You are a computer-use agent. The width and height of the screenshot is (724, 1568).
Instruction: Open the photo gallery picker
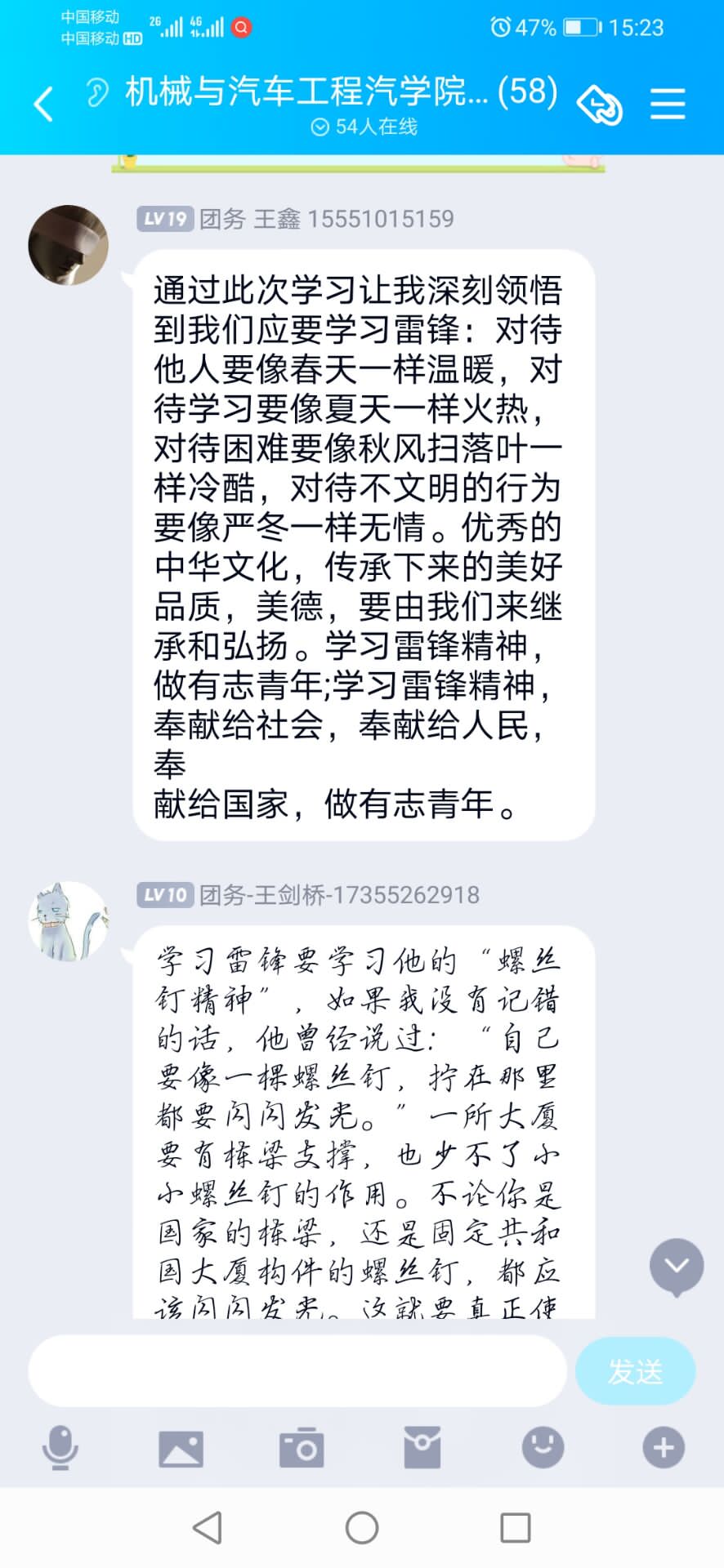click(x=181, y=1448)
